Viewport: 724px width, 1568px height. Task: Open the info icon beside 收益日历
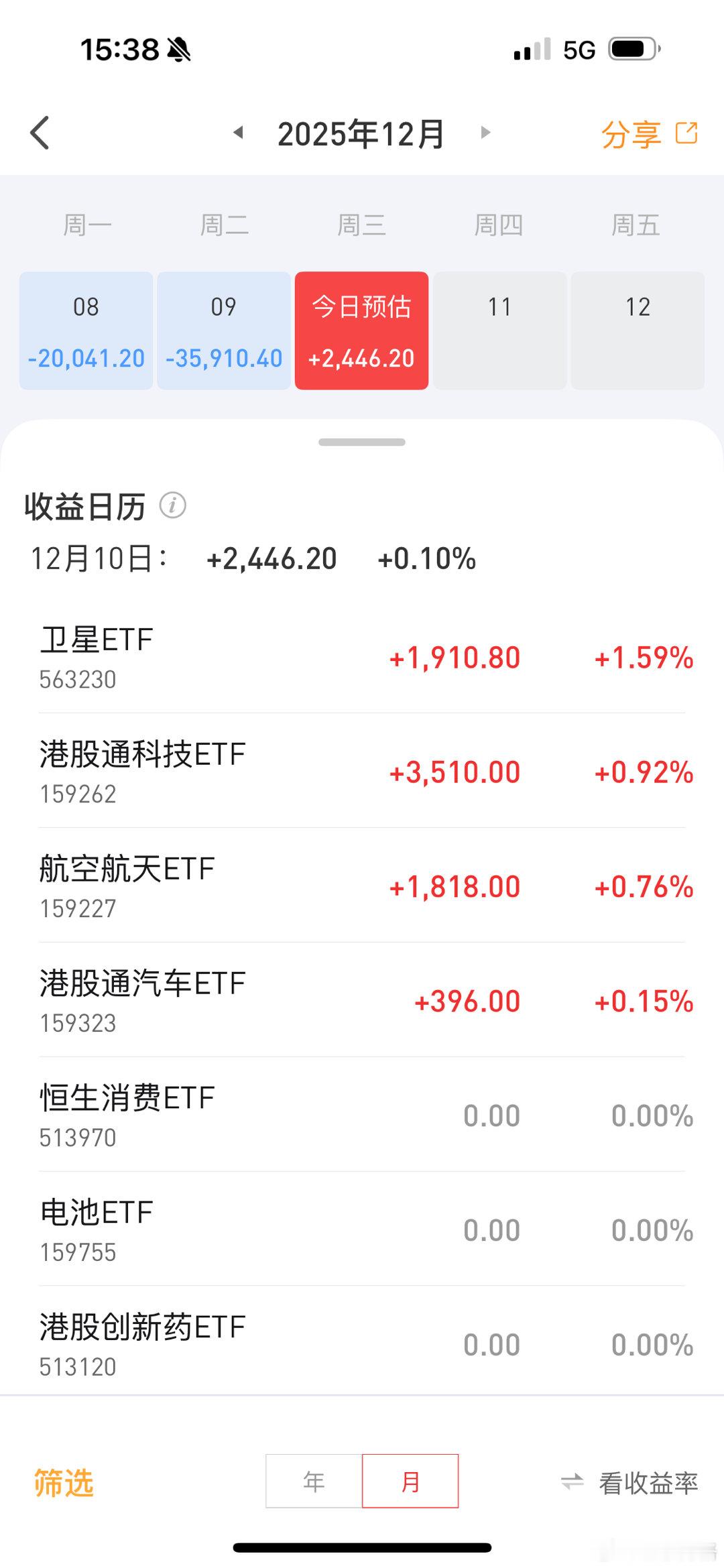(173, 505)
